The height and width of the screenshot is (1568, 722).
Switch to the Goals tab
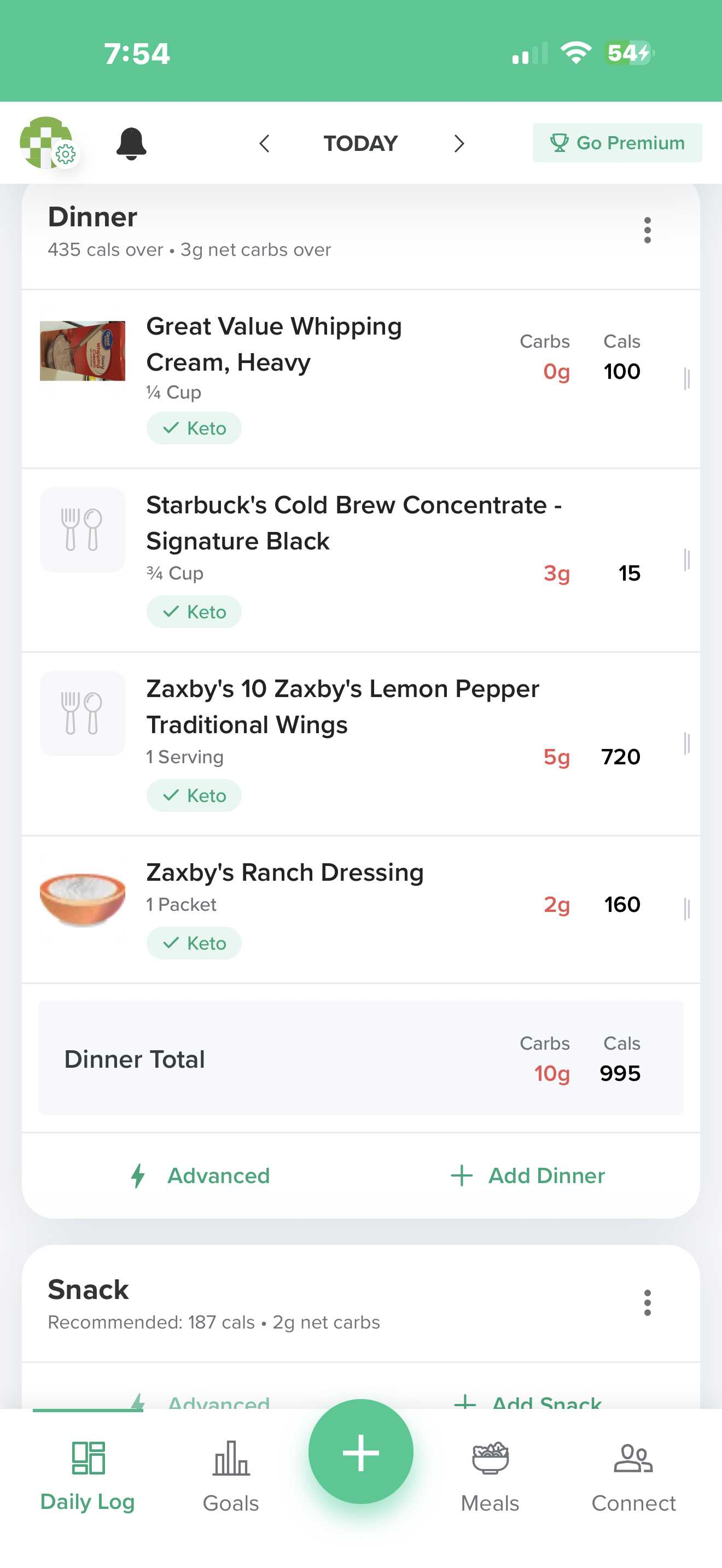[231, 1477]
